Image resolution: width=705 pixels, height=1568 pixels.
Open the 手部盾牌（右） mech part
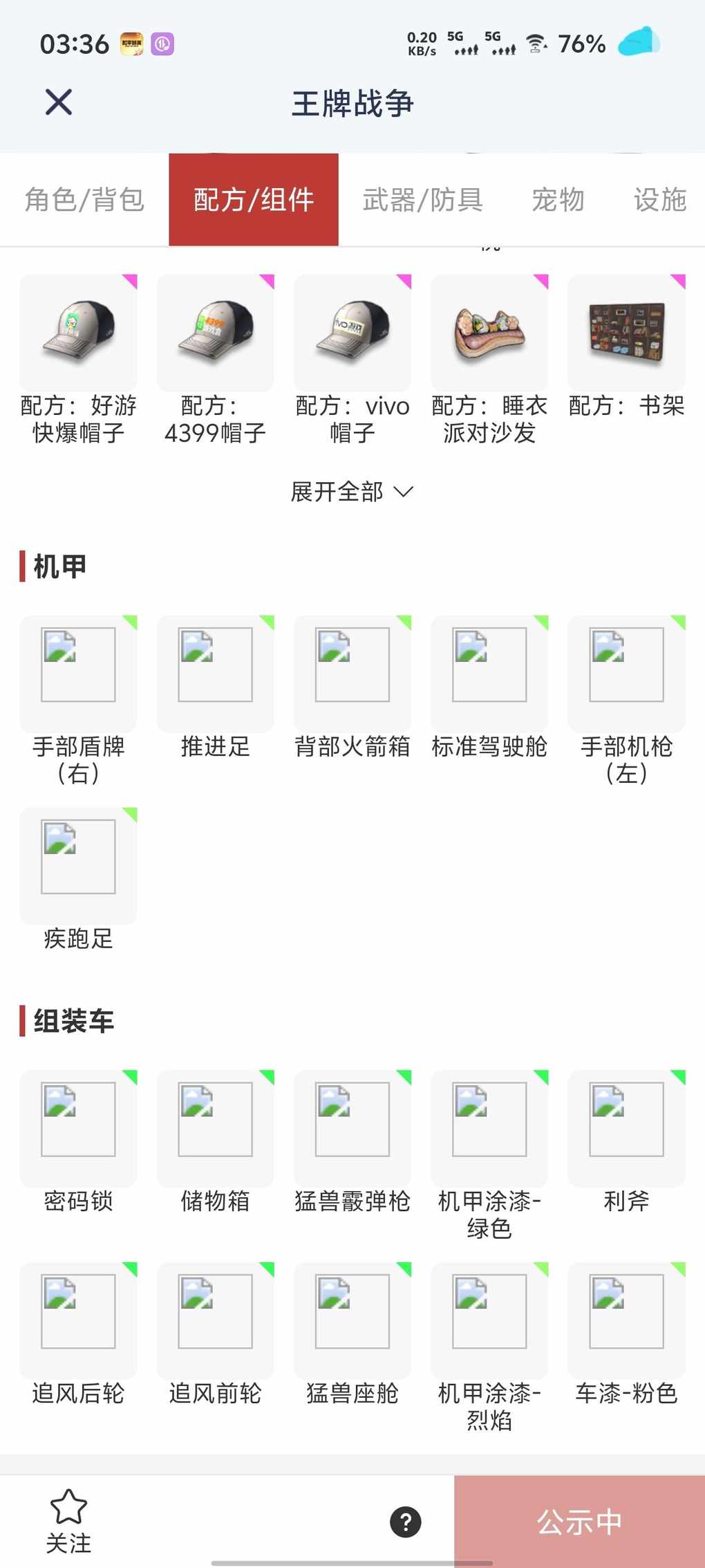[x=78, y=674]
